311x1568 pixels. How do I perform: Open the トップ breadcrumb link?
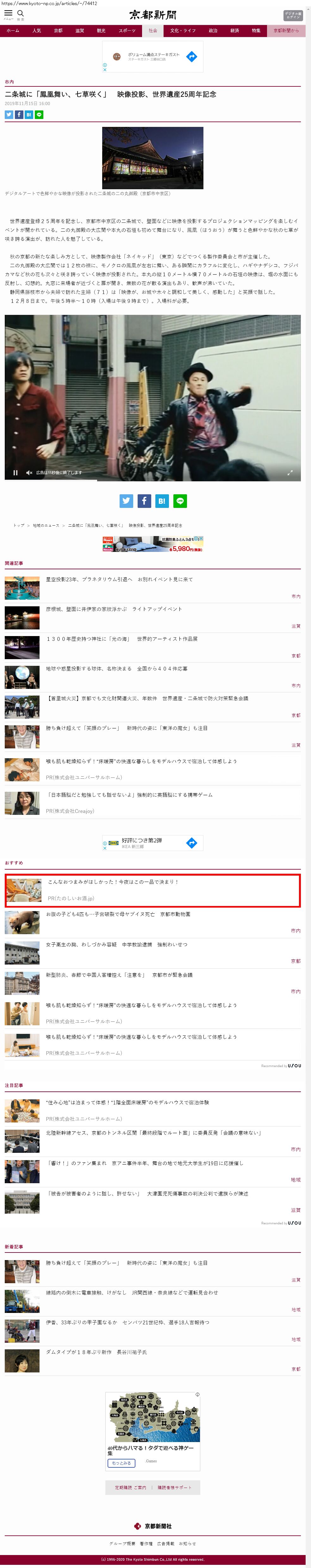tap(19, 525)
